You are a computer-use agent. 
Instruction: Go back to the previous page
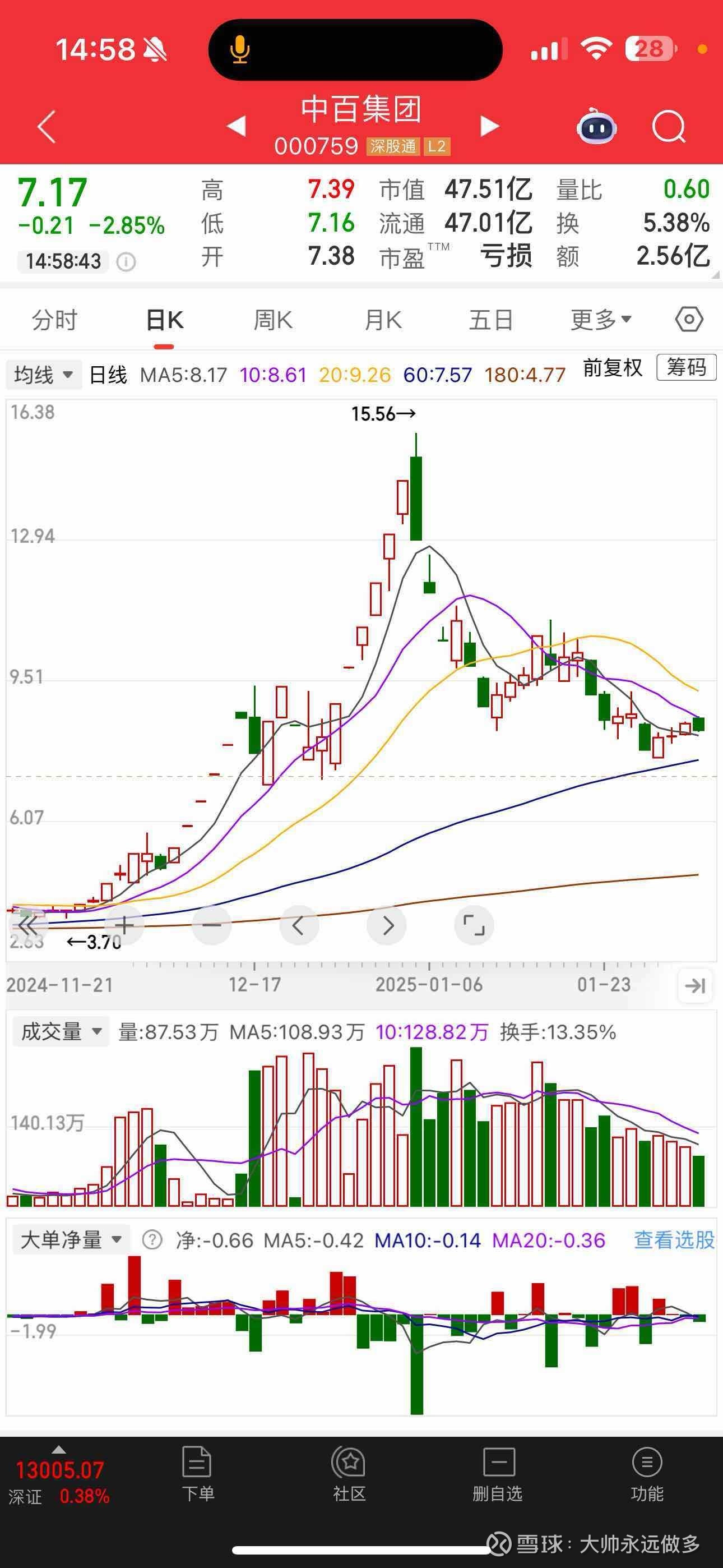pyautogui.click(x=47, y=127)
